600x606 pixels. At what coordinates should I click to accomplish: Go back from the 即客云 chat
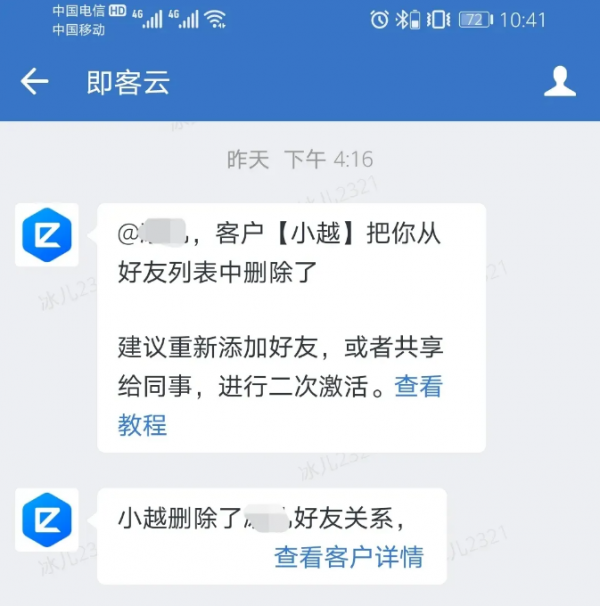34,82
